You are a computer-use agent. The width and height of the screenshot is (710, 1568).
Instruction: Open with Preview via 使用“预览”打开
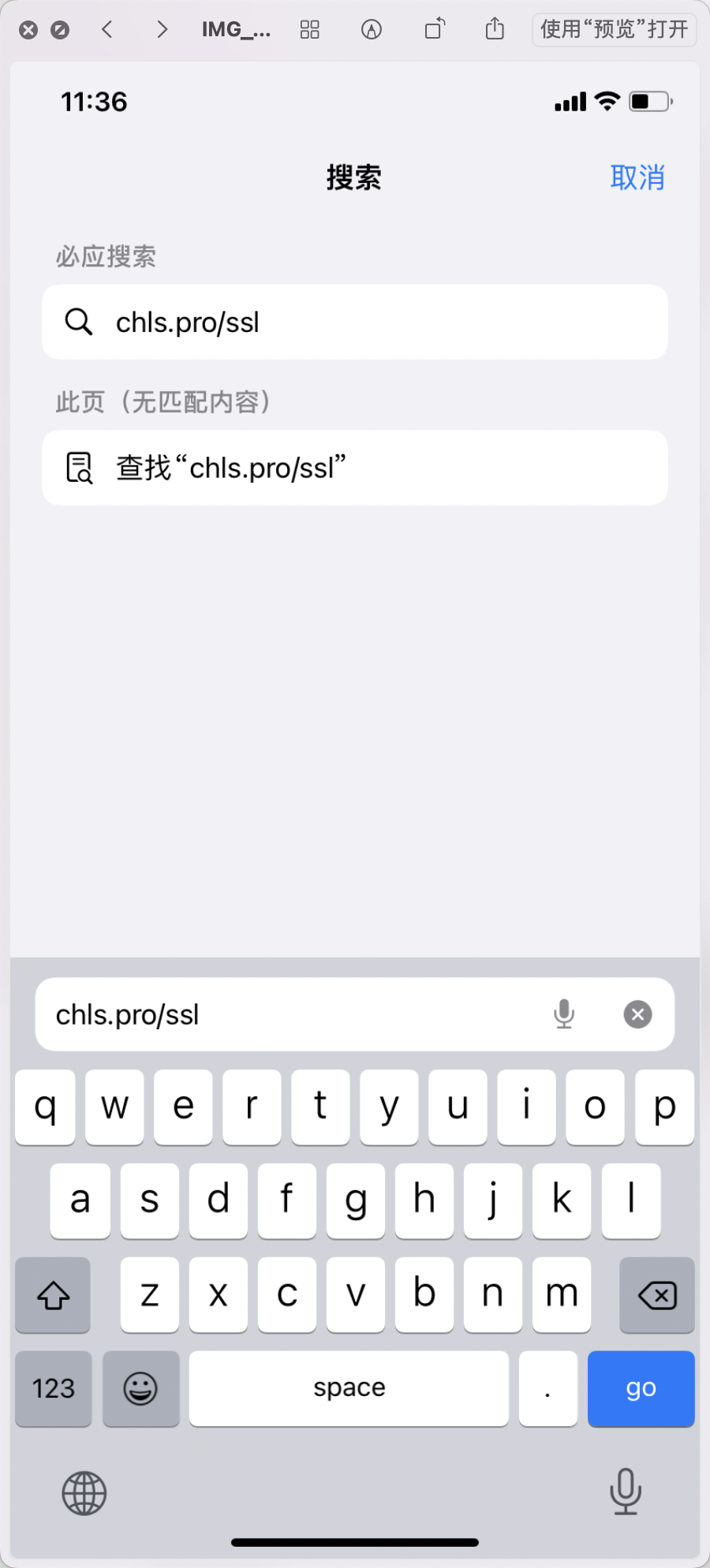point(614,30)
